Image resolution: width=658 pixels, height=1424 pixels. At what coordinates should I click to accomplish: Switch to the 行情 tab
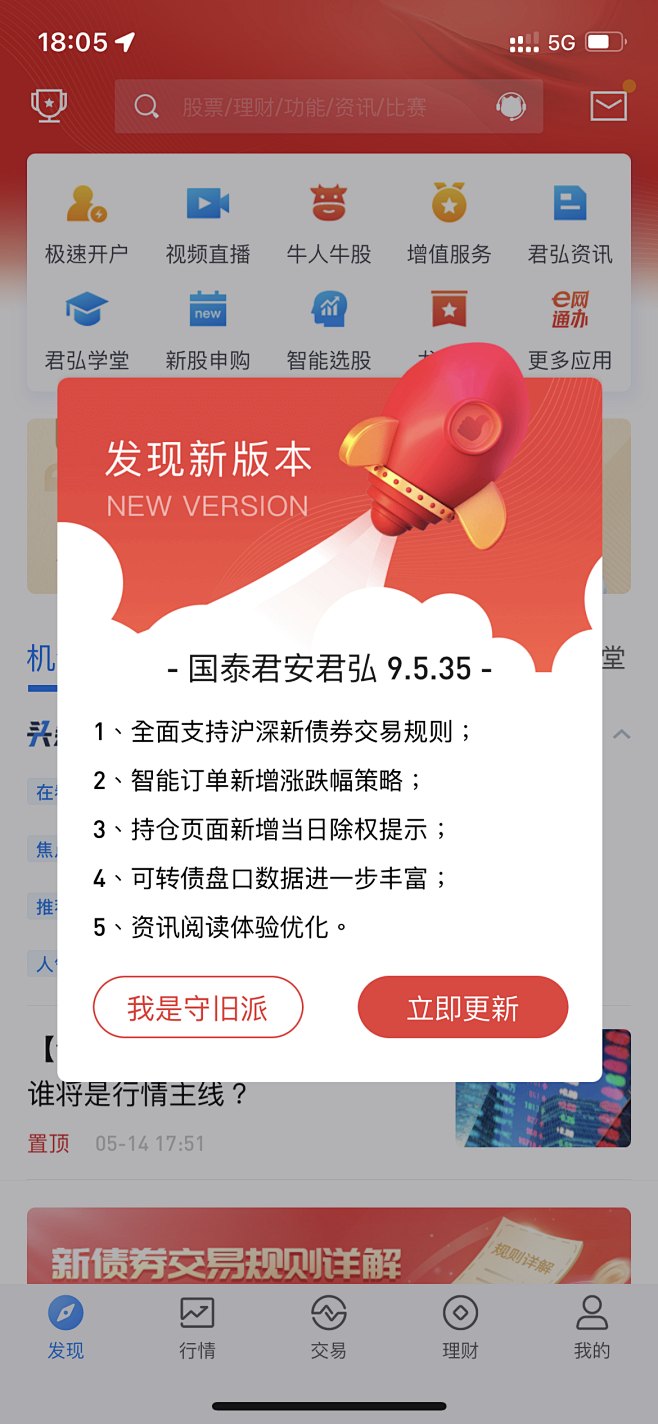pyautogui.click(x=197, y=1327)
